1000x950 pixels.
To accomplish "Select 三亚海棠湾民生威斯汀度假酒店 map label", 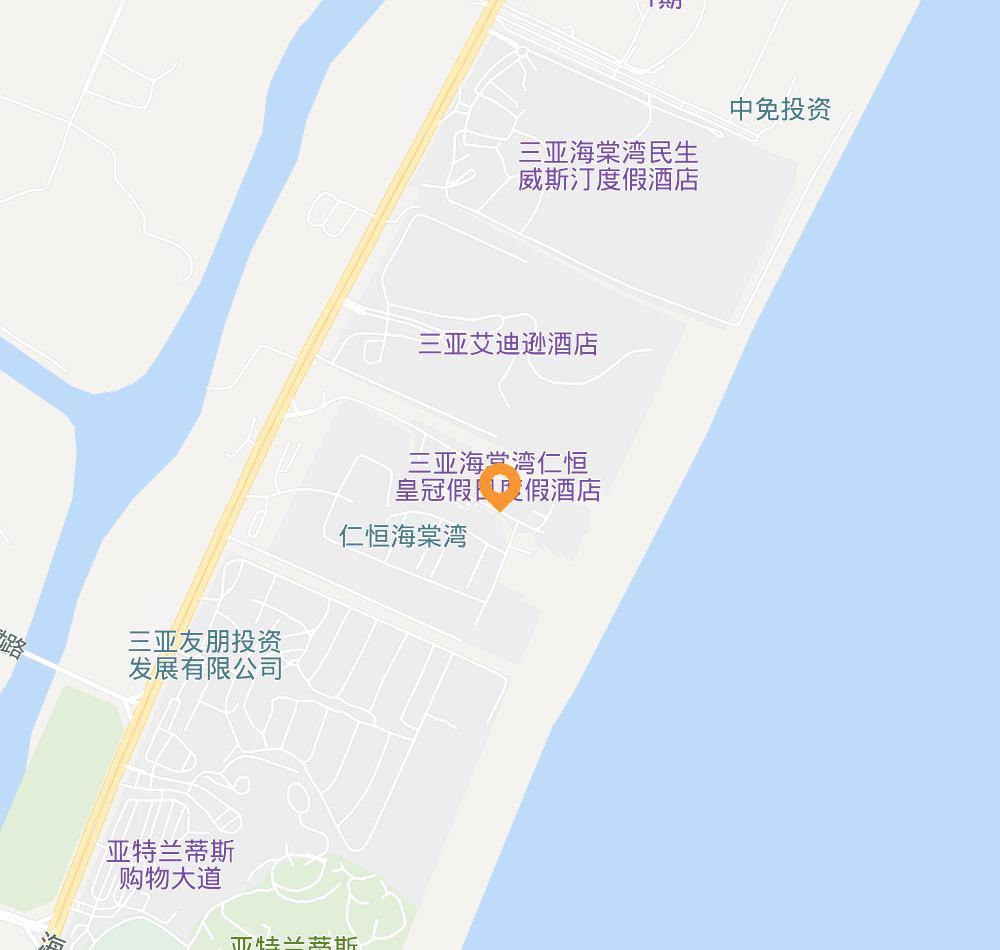I will click(x=607, y=166).
